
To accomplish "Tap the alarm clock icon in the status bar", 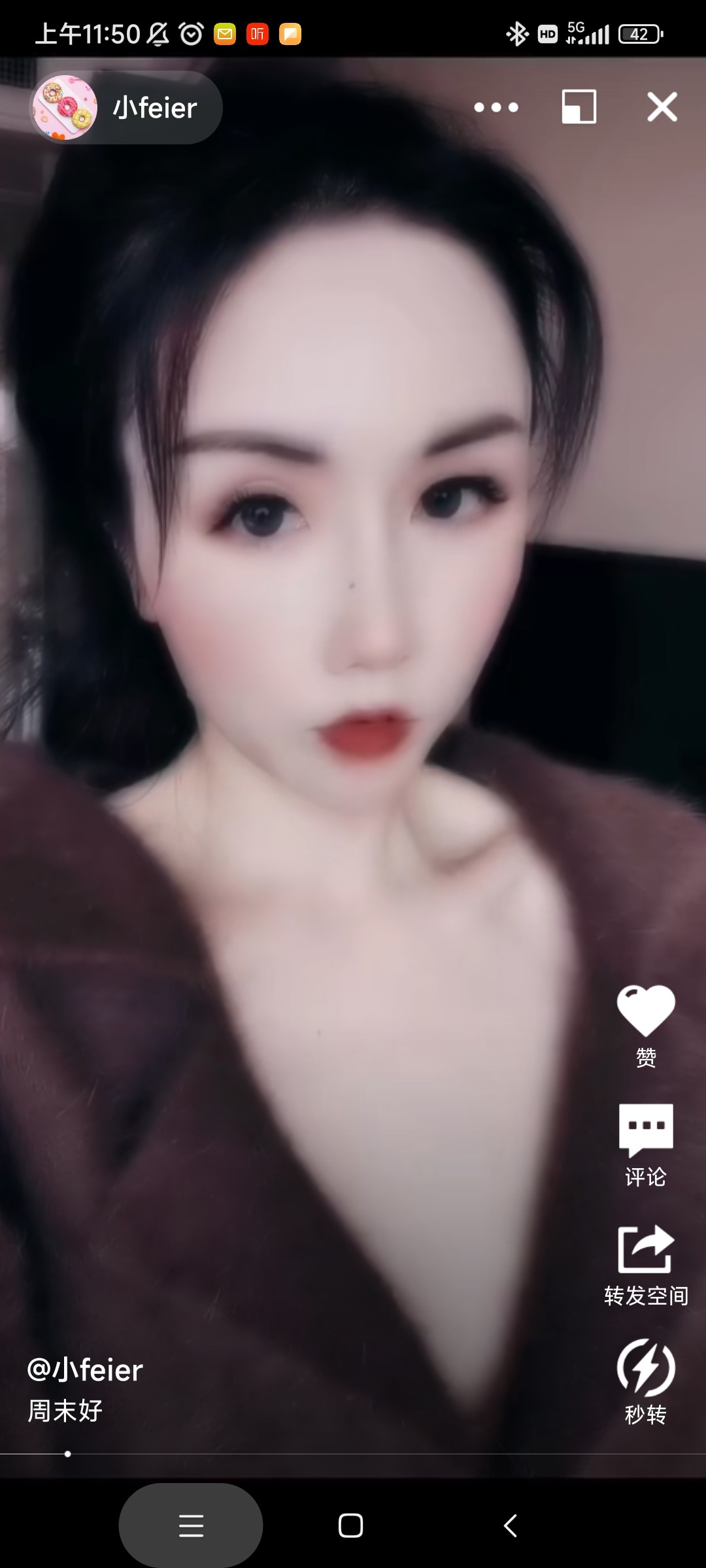I will click(x=190, y=33).
